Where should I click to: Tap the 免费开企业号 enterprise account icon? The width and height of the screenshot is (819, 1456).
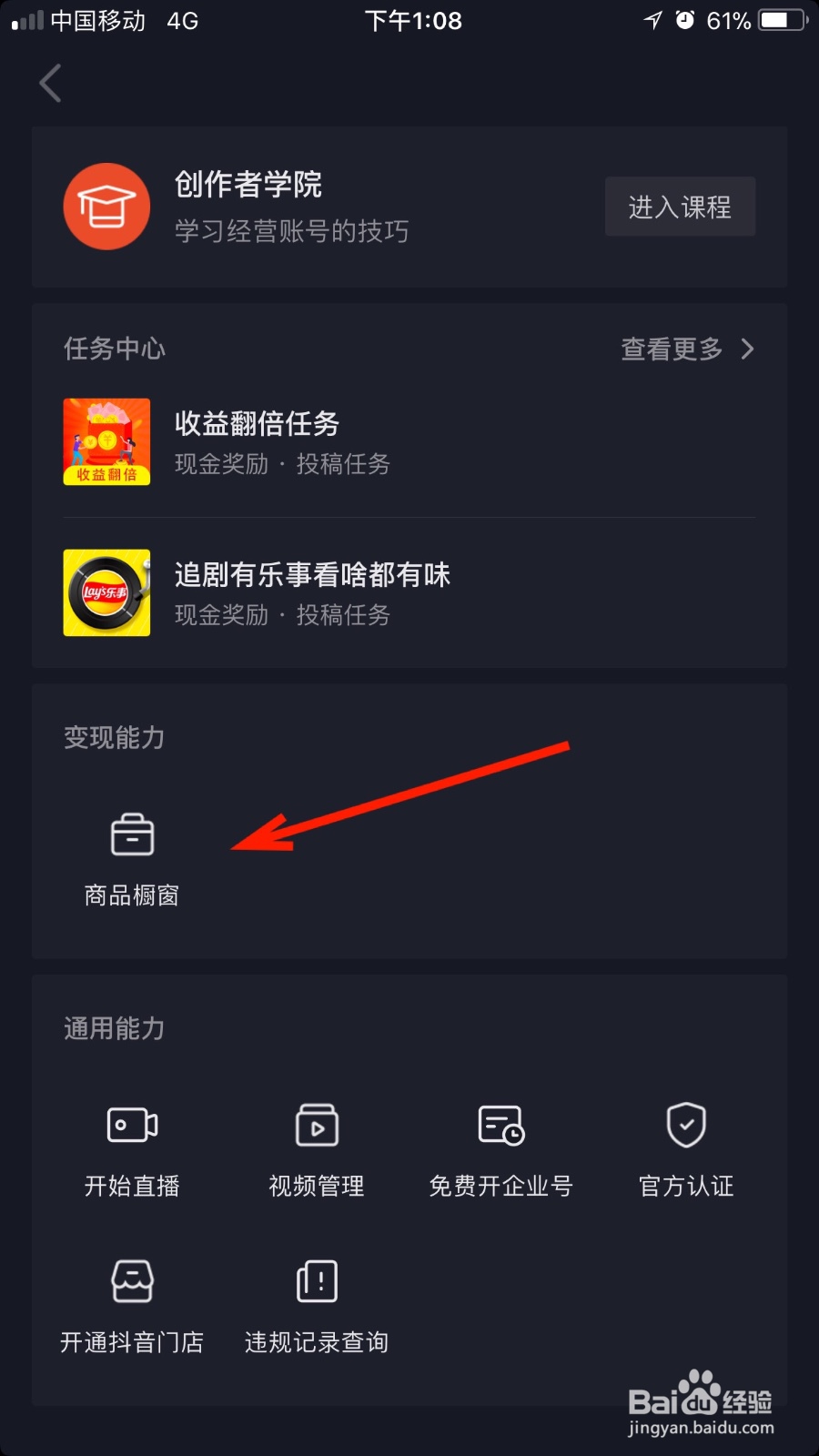tap(500, 1126)
